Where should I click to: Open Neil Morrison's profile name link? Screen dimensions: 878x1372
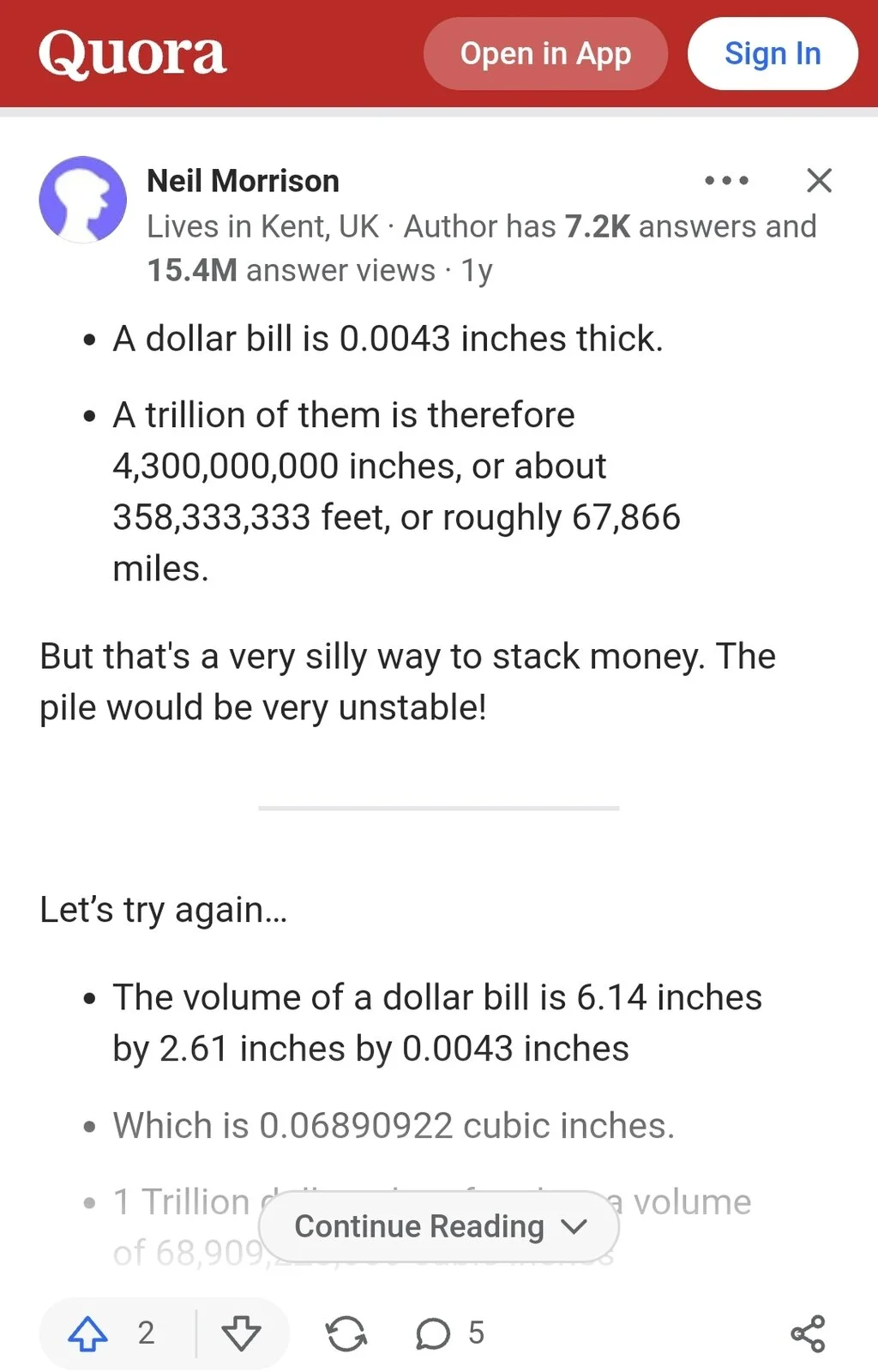tap(243, 181)
